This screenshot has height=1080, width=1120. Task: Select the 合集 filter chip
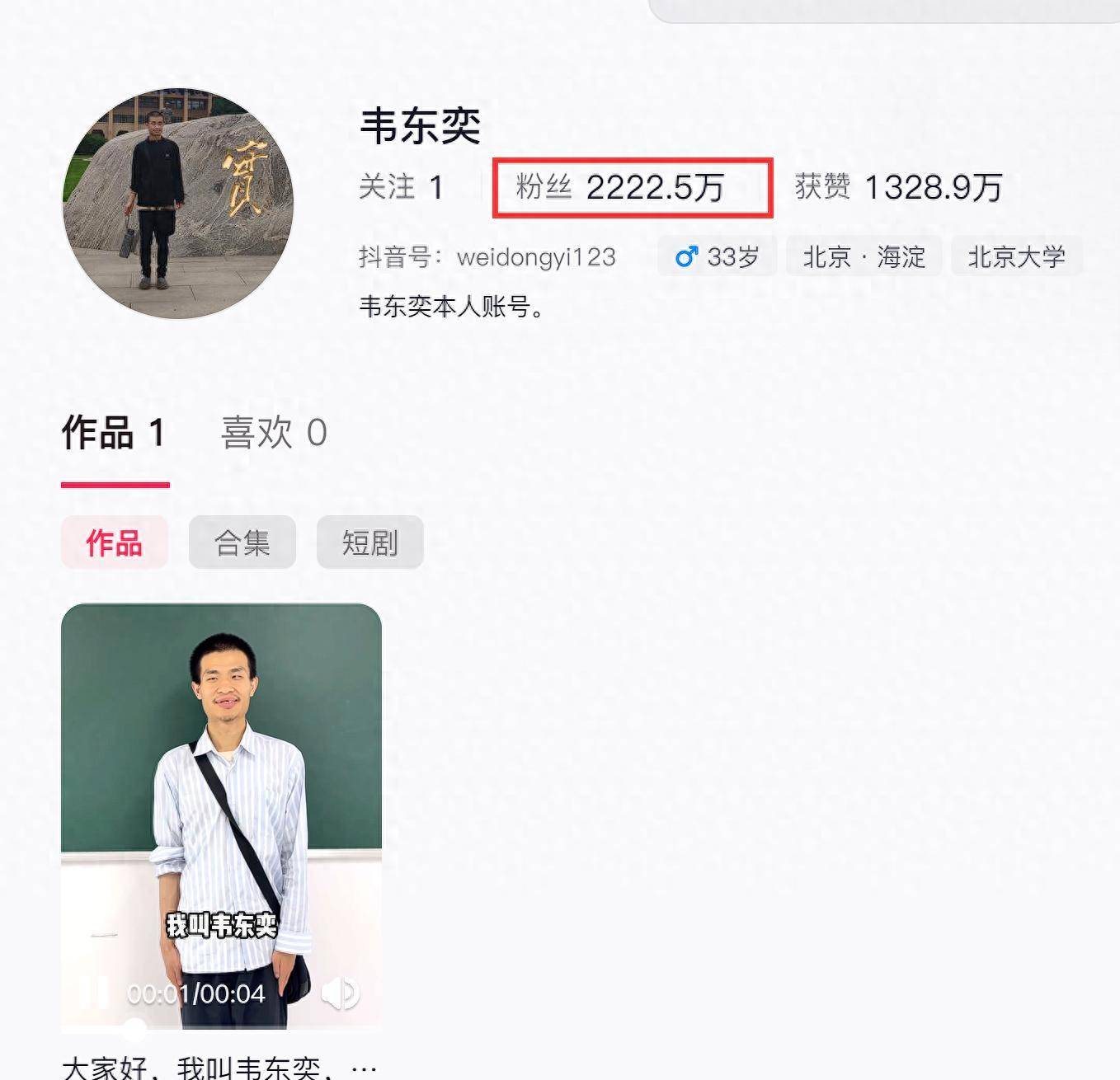pyautogui.click(x=242, y=542)
